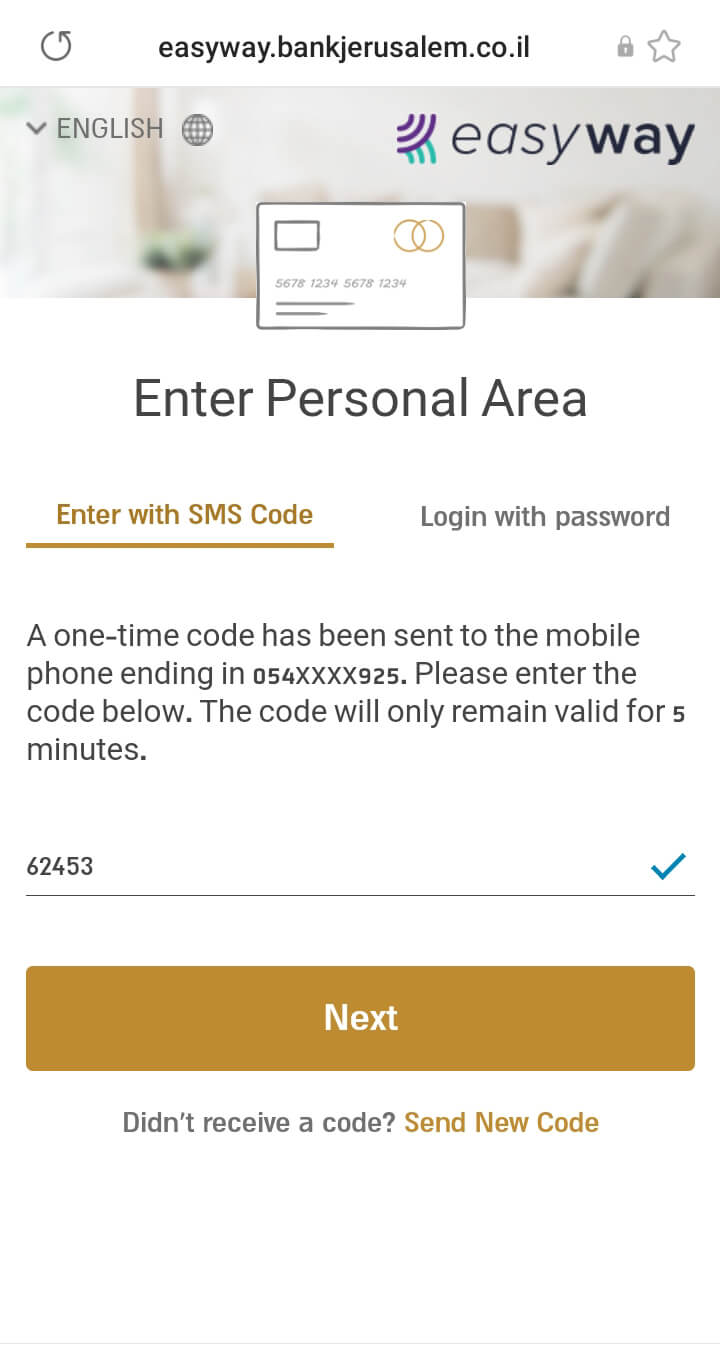Screen dimensions: 720x1354
Task: Switch to Login with password tab
Action: 544,517
